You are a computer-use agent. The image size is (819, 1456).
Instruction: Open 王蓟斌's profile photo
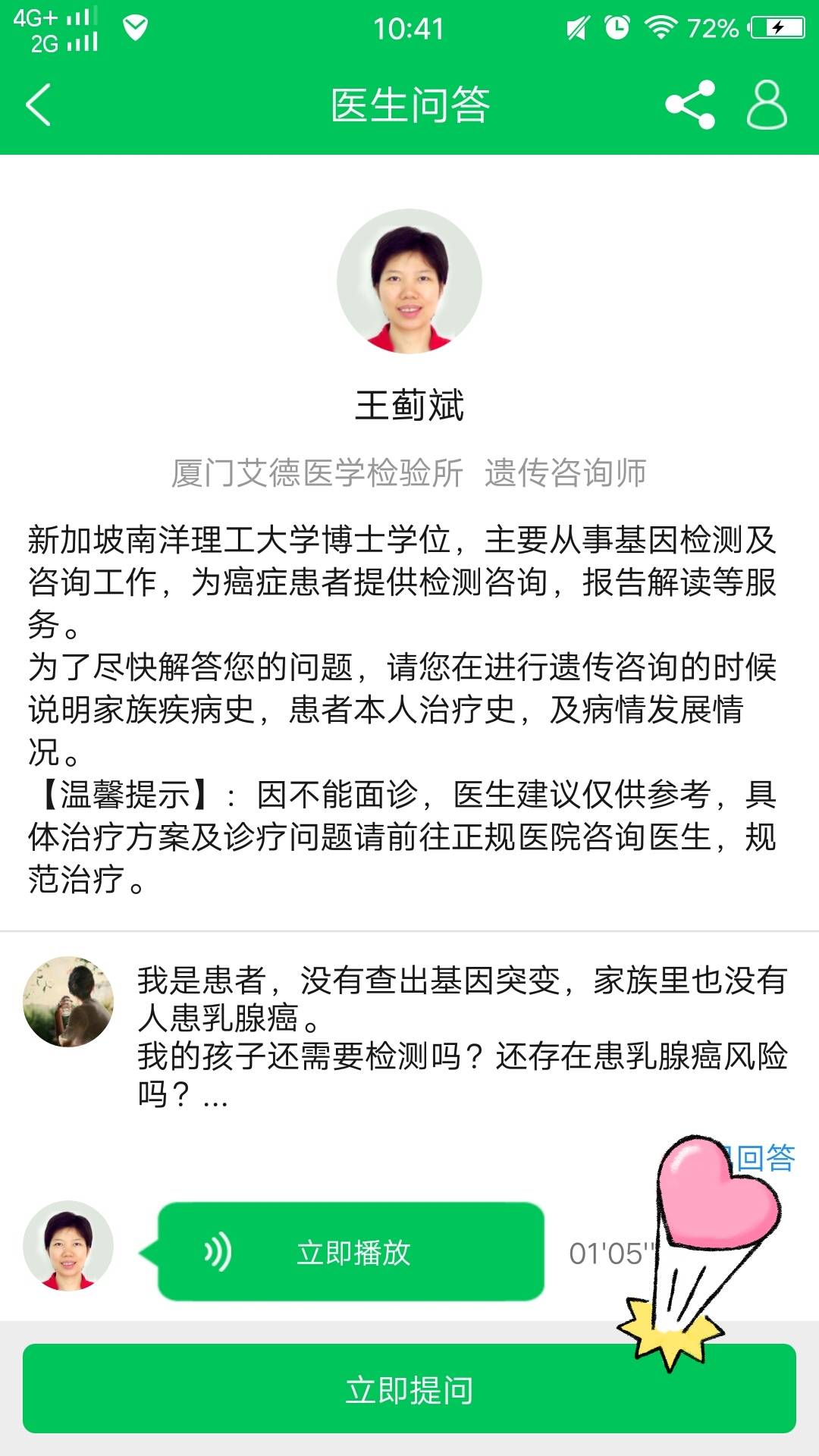tap(409, 281)
